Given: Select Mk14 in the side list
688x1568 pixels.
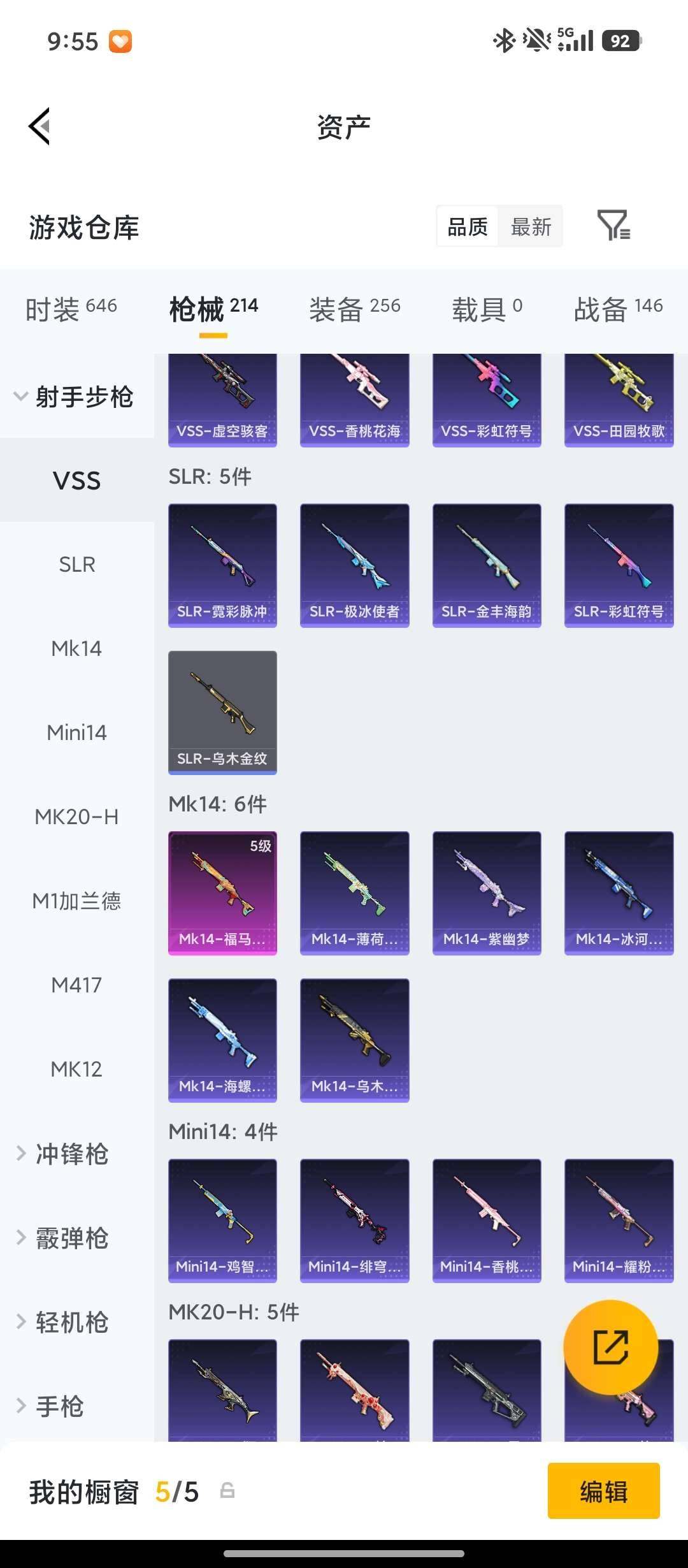Looking at the screenshot, I should 77,648.
